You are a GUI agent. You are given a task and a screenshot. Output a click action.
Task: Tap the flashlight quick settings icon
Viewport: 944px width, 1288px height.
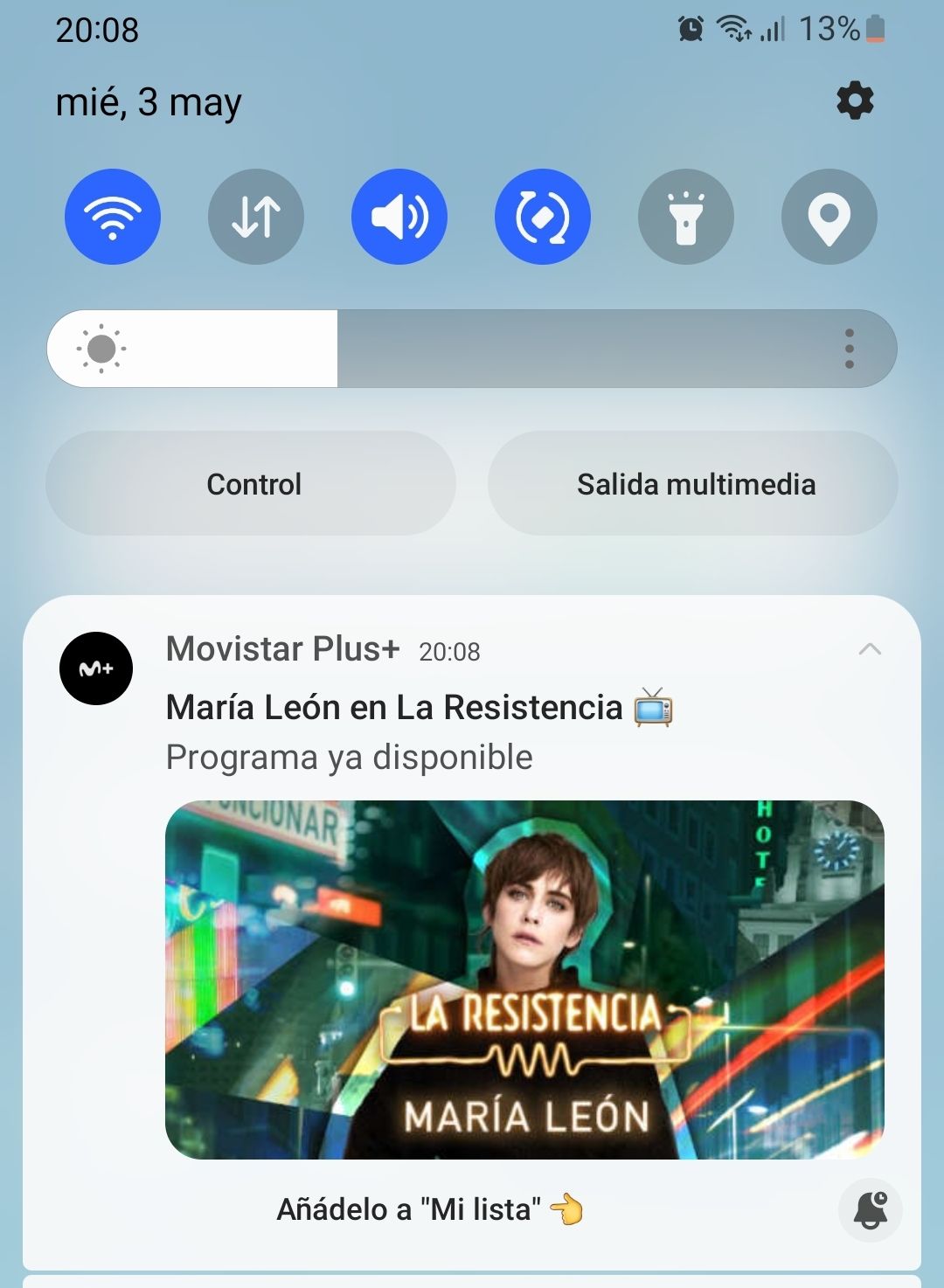[685, 217]
